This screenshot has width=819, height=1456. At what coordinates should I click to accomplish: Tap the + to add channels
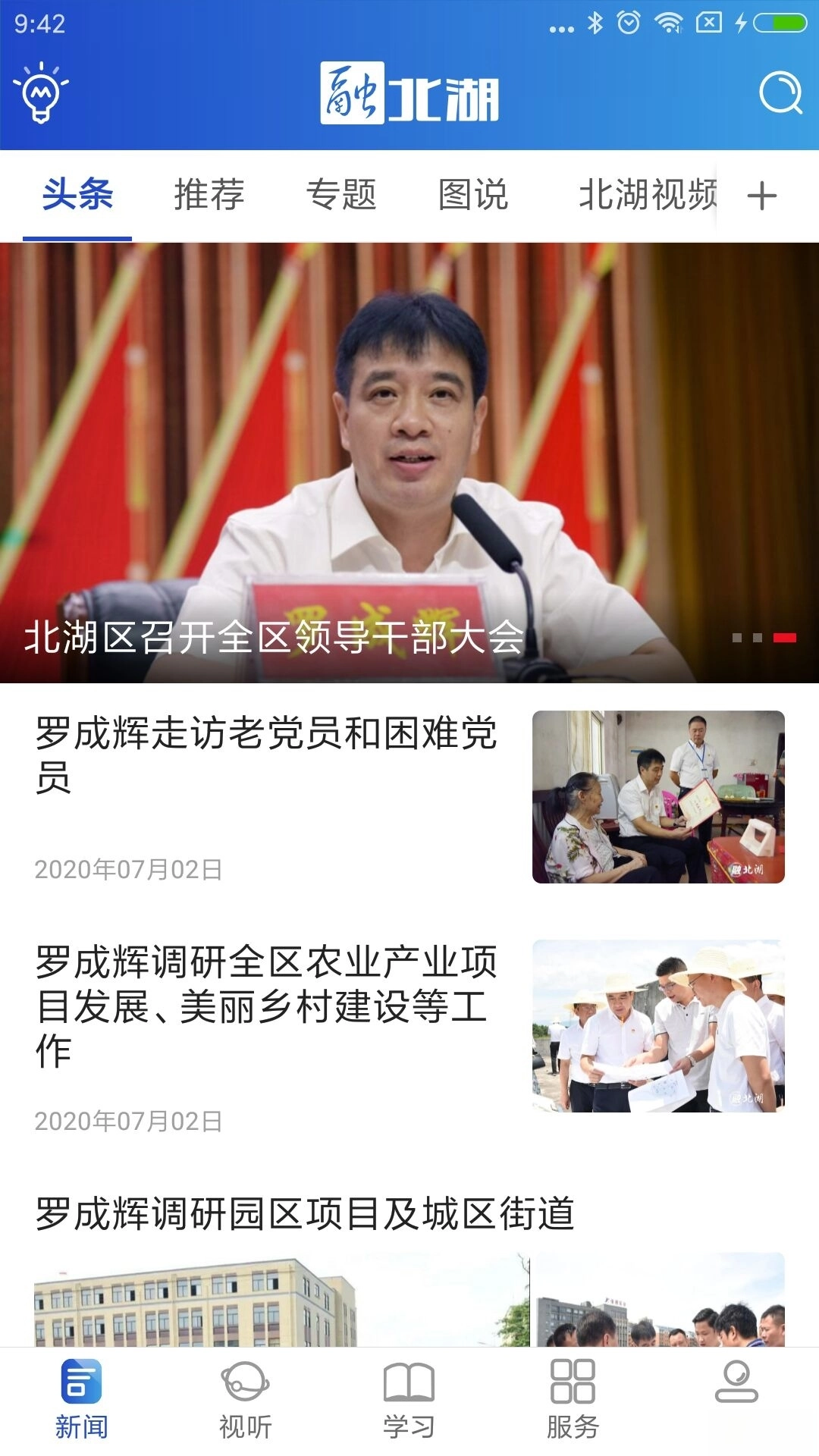click(x=762, y=196)
